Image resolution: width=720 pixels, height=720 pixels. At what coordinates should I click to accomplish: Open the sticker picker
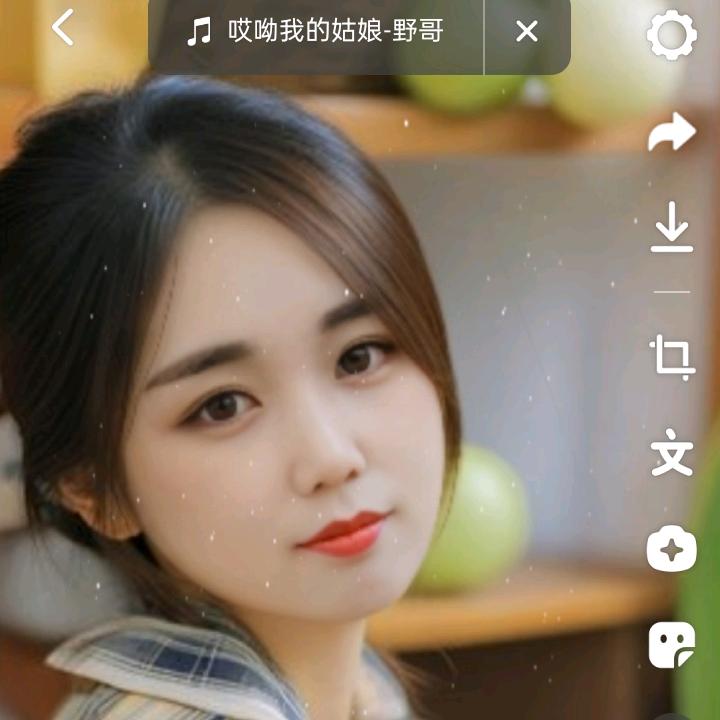click(671, 645)
